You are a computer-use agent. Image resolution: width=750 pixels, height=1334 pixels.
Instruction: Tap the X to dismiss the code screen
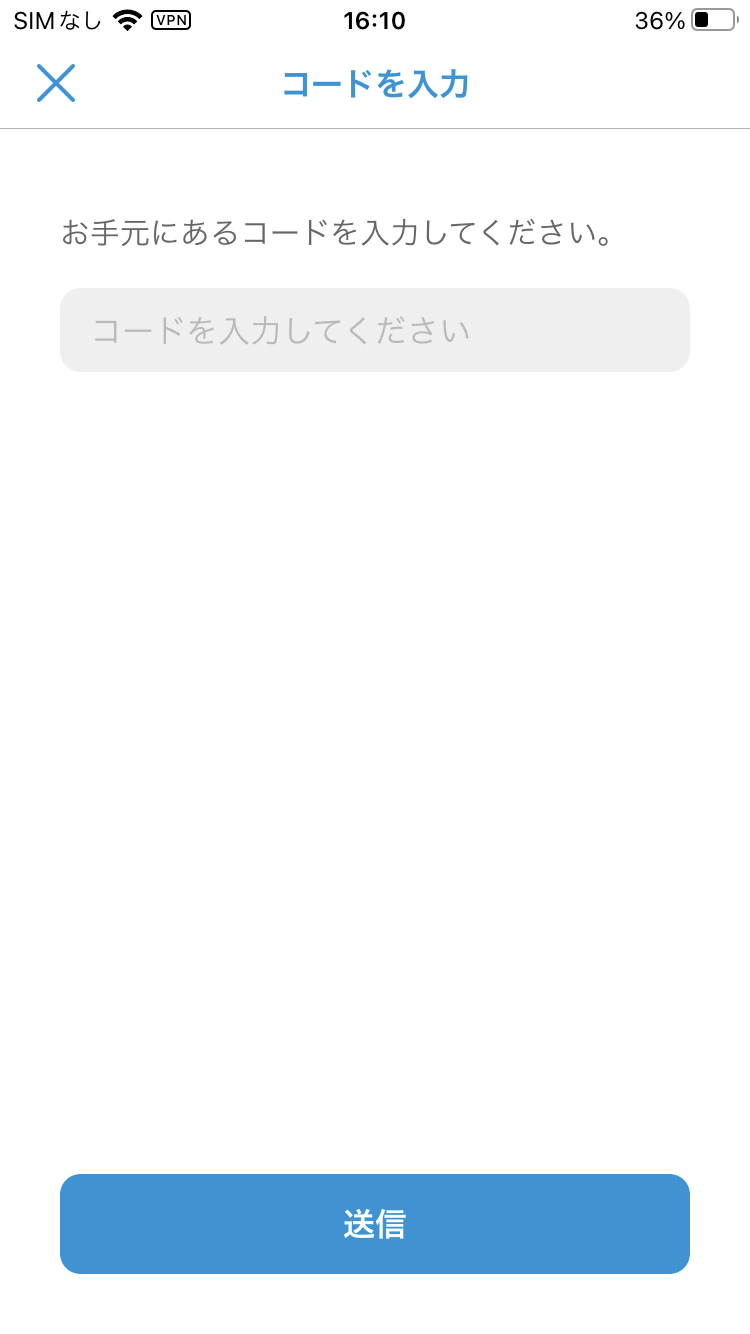[56, 83]
